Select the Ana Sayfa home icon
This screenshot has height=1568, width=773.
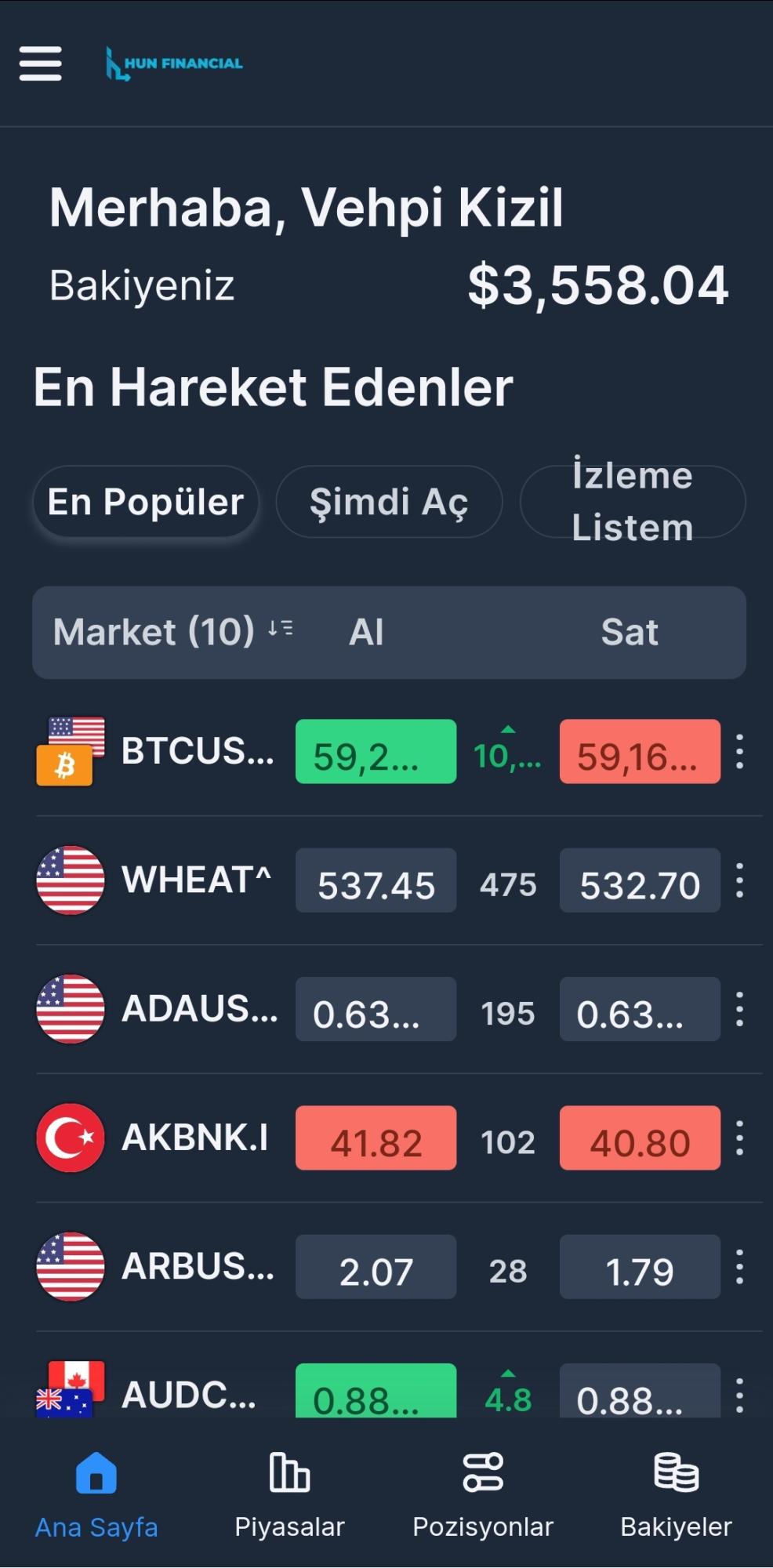coord(95,1471)
